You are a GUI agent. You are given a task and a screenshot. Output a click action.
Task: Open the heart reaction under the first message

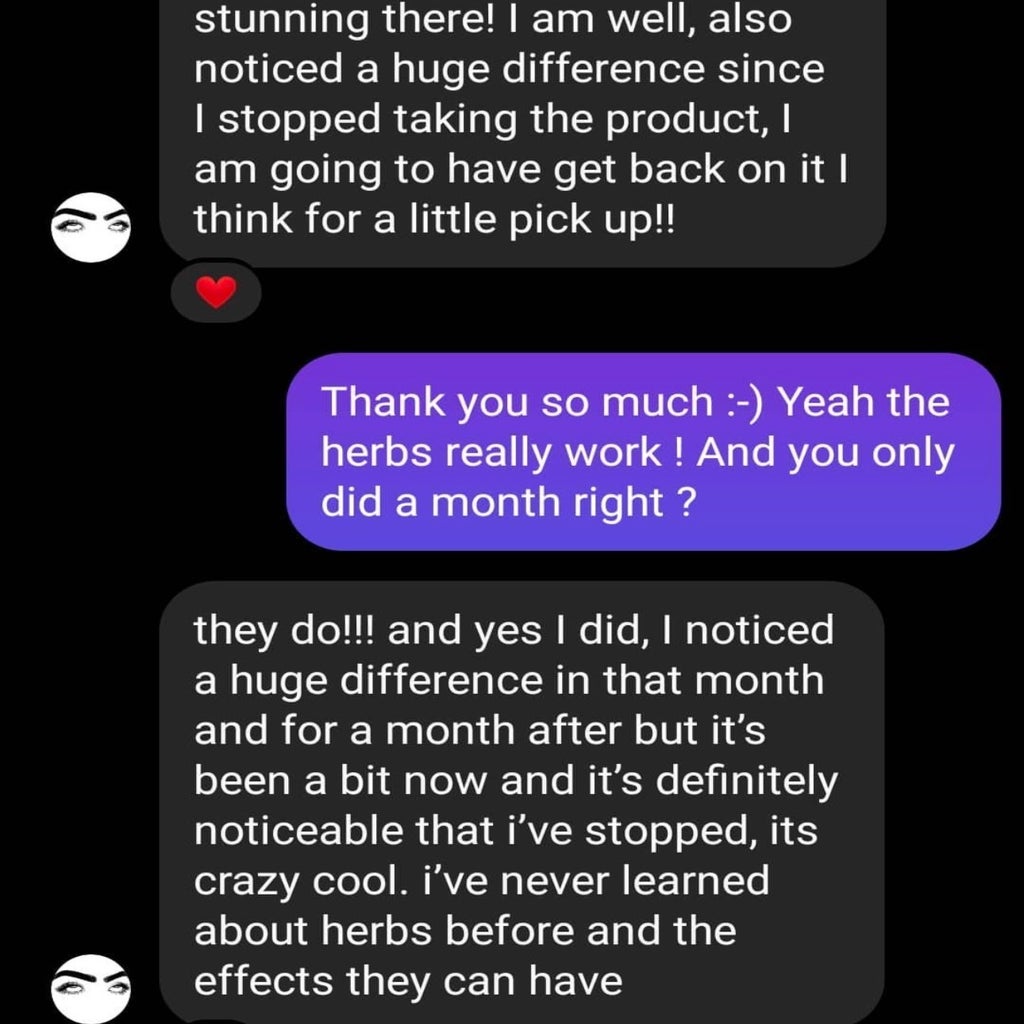point(215,293)
